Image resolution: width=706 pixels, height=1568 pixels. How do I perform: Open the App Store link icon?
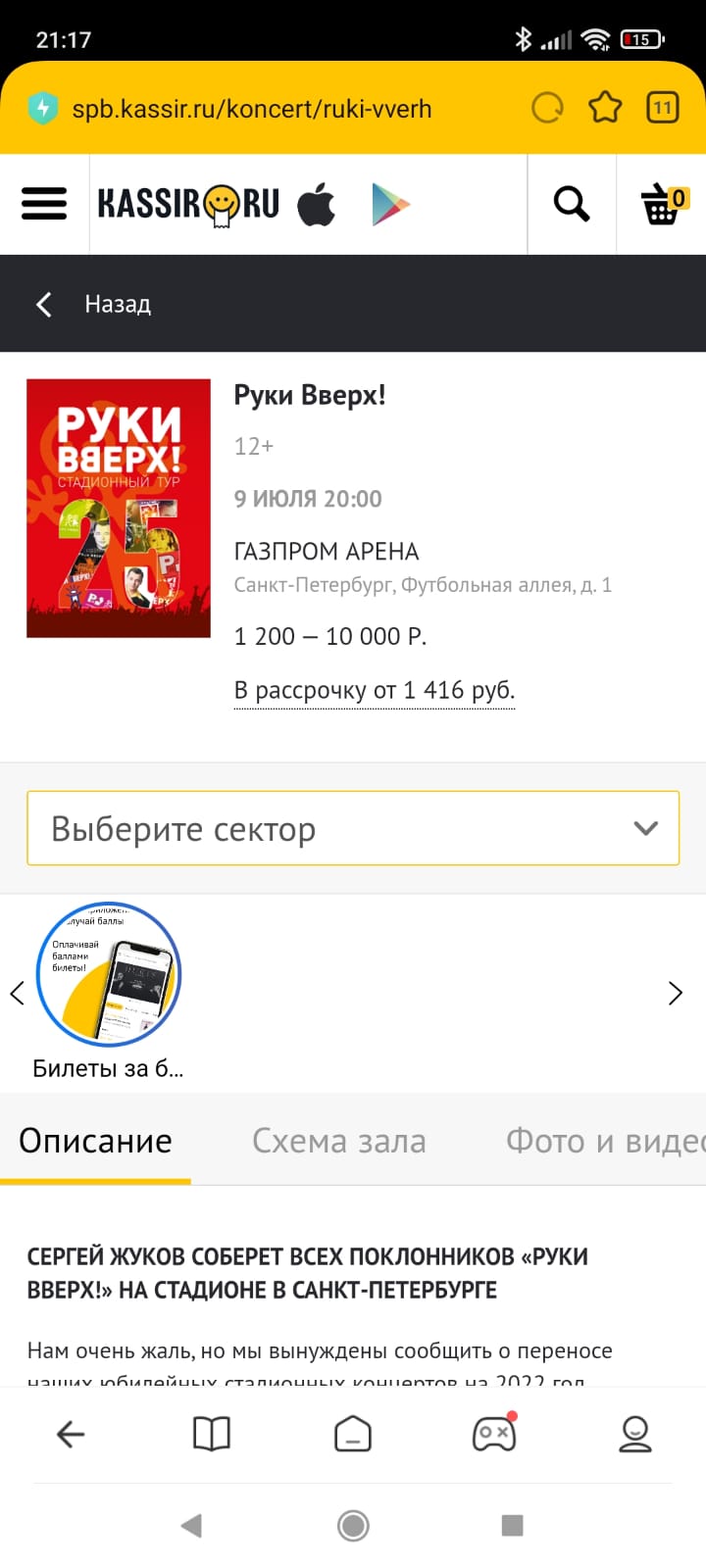pos(316,204)
